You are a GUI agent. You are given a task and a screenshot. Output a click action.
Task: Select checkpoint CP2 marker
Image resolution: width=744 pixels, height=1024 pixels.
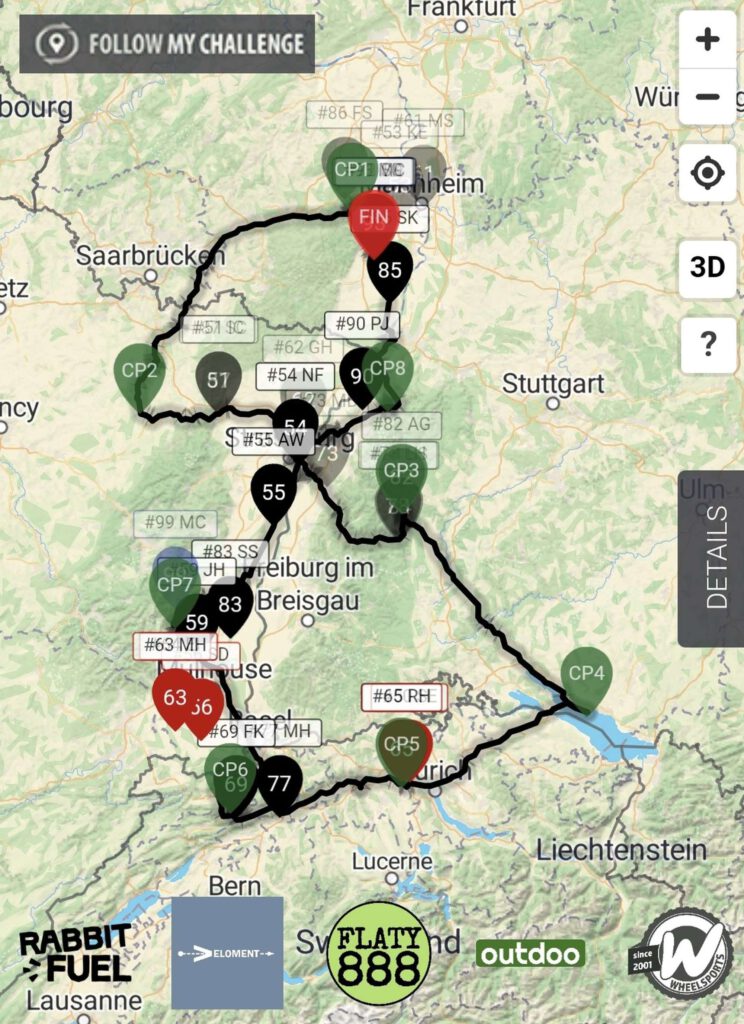139,370
